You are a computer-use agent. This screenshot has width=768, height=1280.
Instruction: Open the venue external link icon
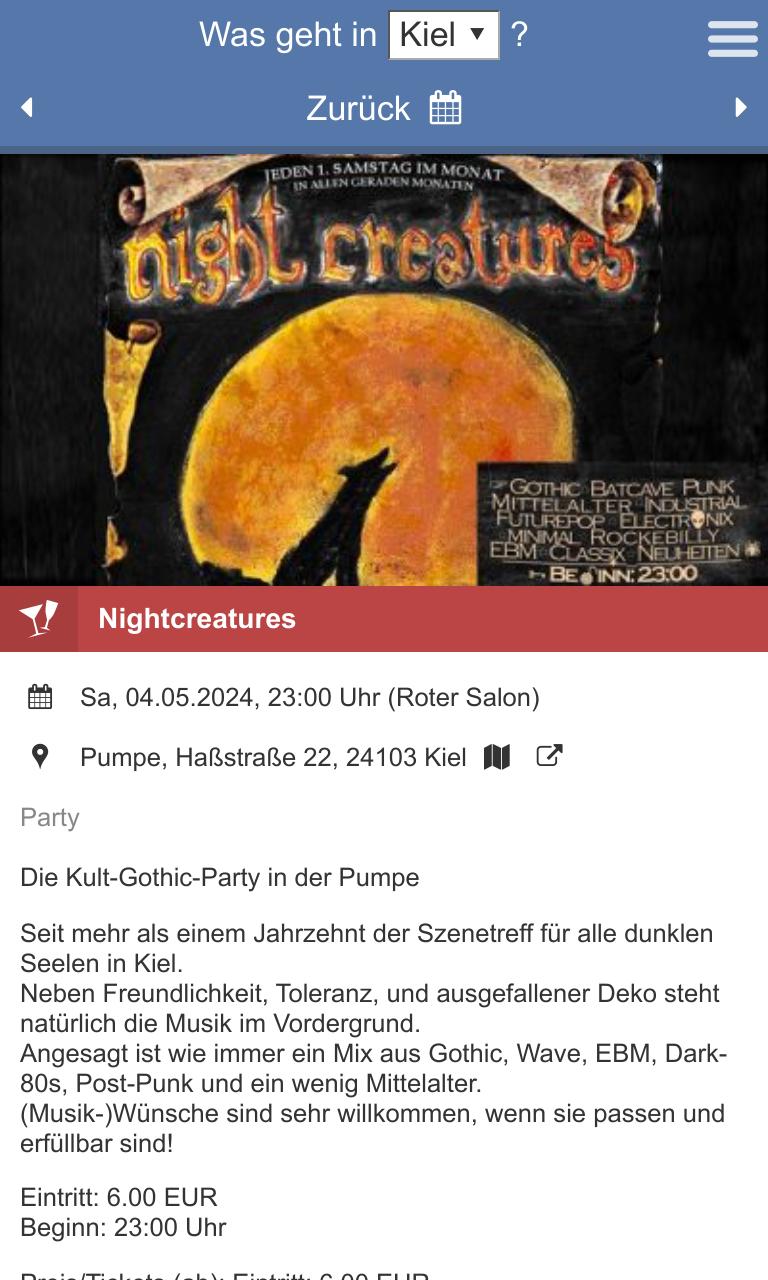pyautogui.click(x=549, y=756)
